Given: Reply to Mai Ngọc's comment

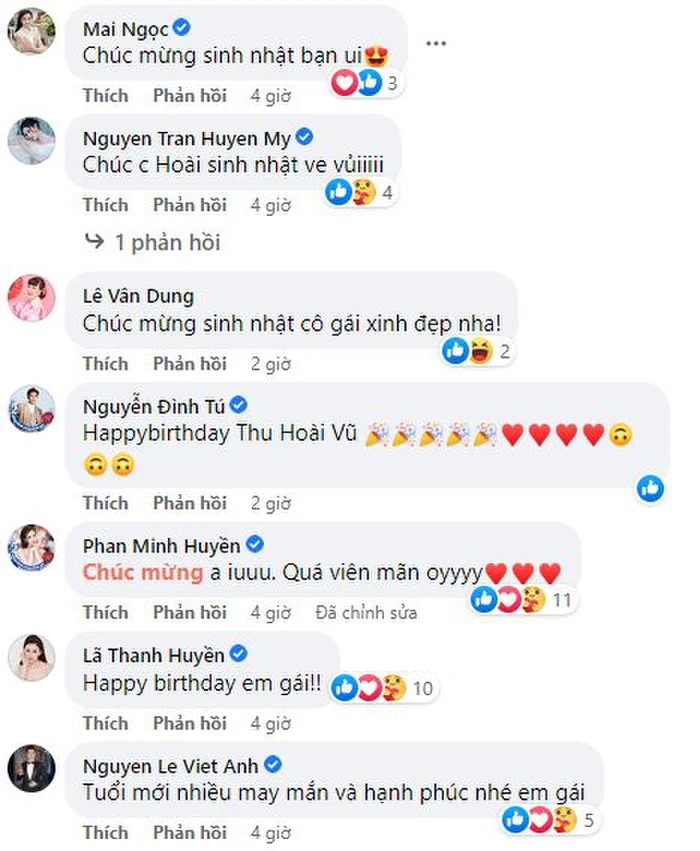Looking at the screenshot, I should click(x=189, y=96).
